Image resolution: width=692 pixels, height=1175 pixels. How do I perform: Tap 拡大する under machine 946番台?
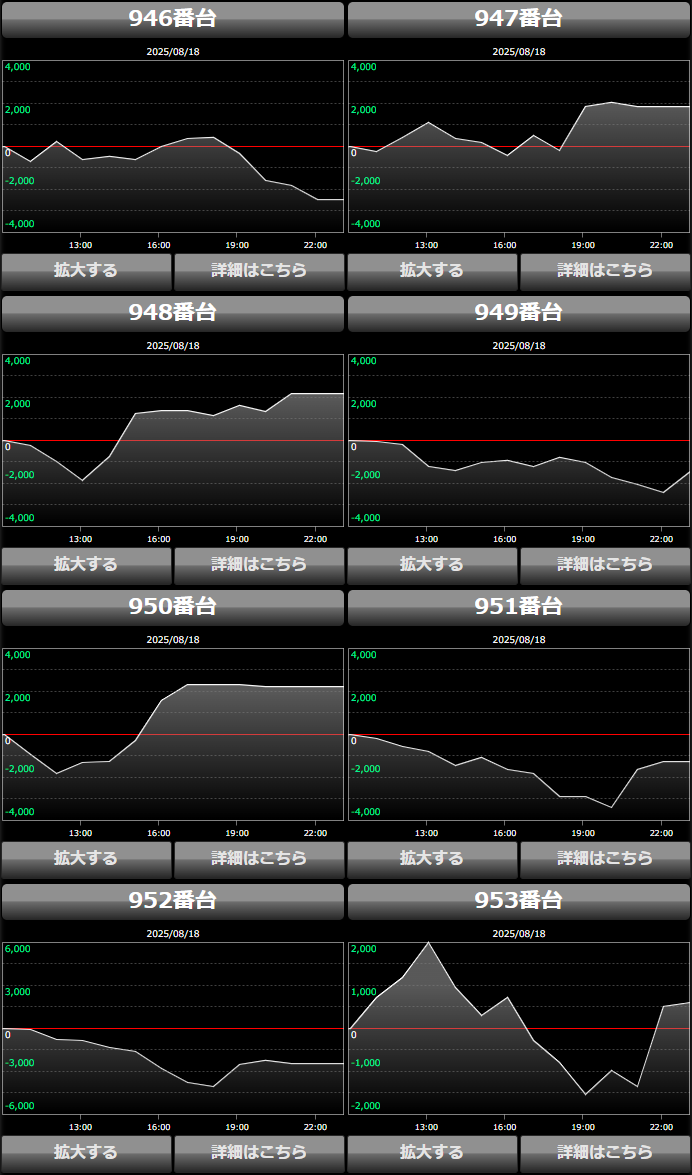pos(86,270)
